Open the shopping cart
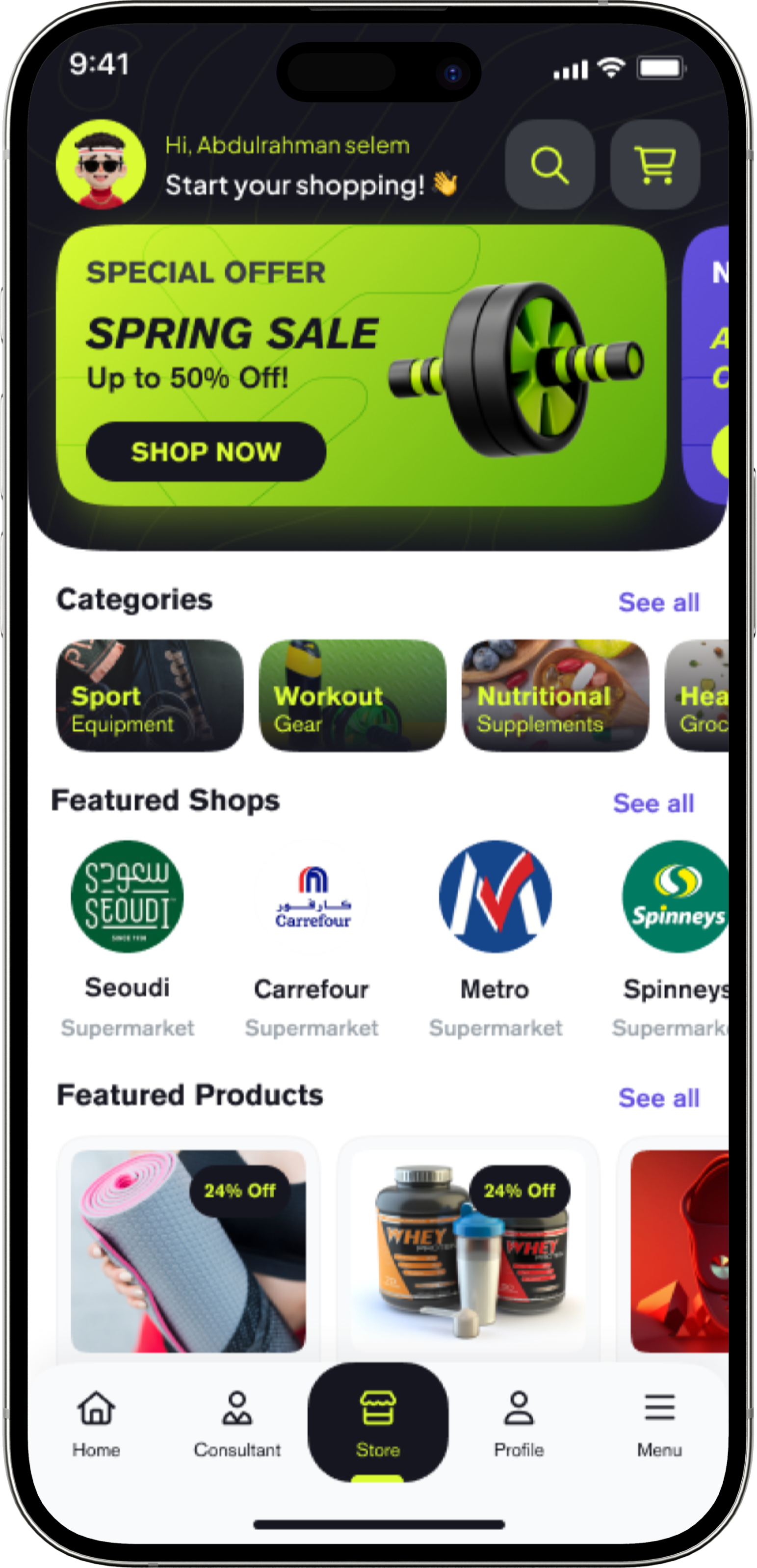Image resolution: width=757 pixels, height=1568 pixels. coord(655,164)
